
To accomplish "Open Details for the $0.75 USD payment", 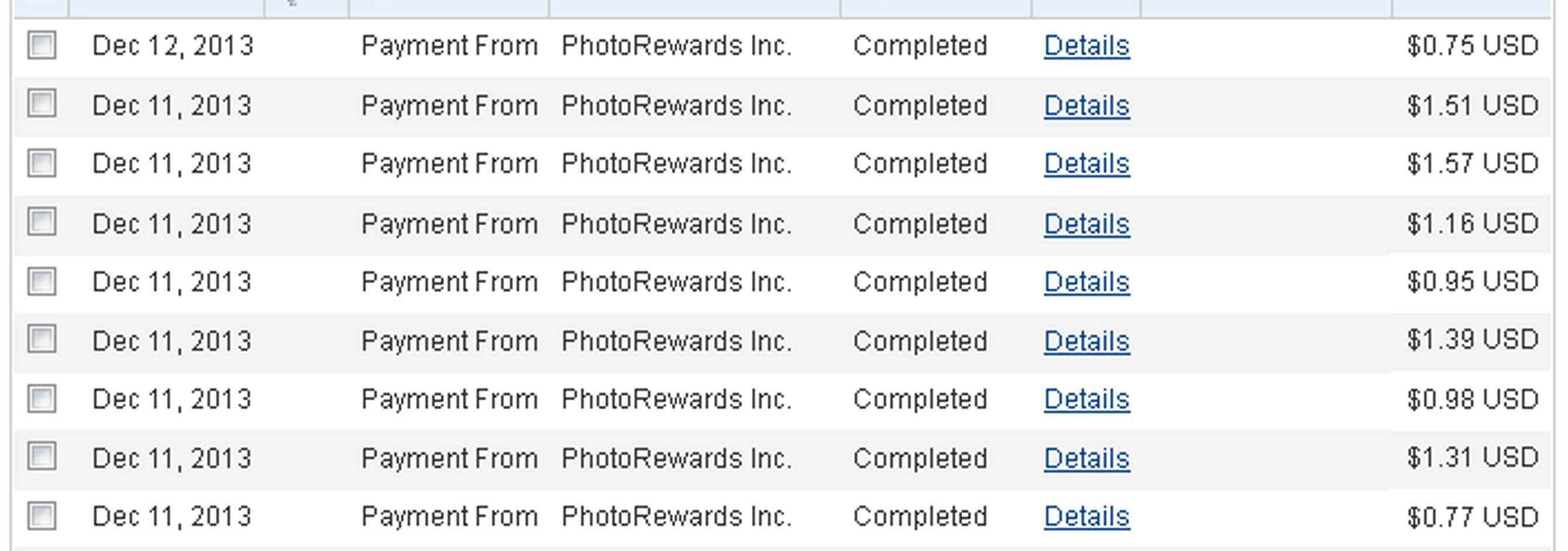I will (x=1087, y=46).
